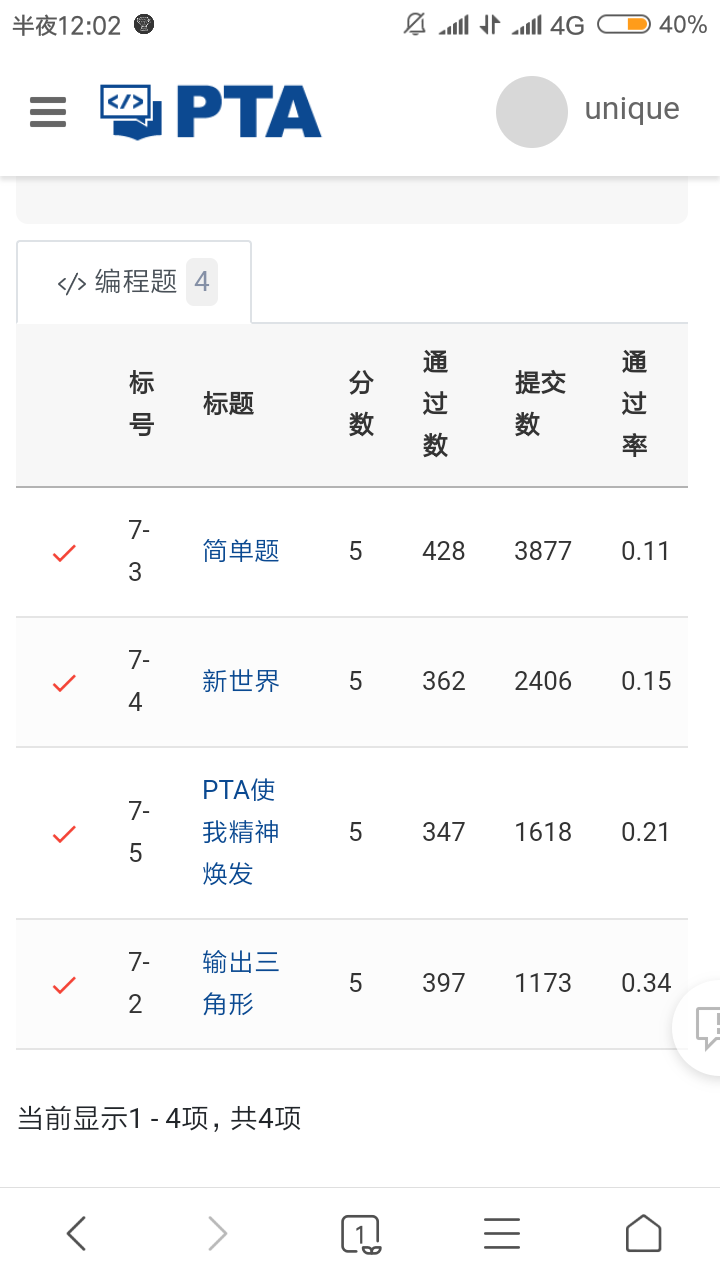The image size is (720, 1280).
Task: Open the browser tabs switcher
Action: click(x=360, y=1234)
